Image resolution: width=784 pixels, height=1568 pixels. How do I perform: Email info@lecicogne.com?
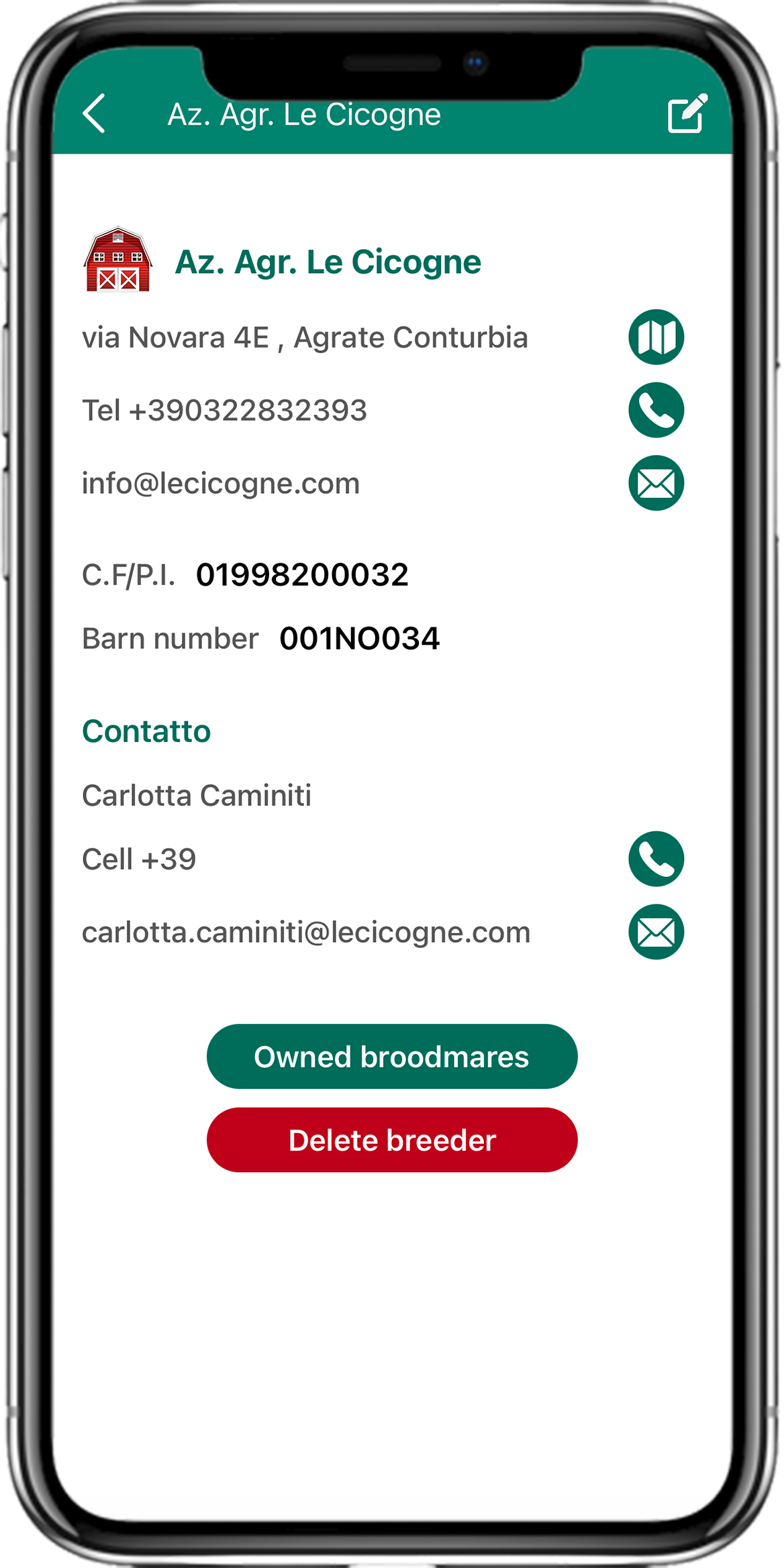pyautogui.click(x=656, y=483)
